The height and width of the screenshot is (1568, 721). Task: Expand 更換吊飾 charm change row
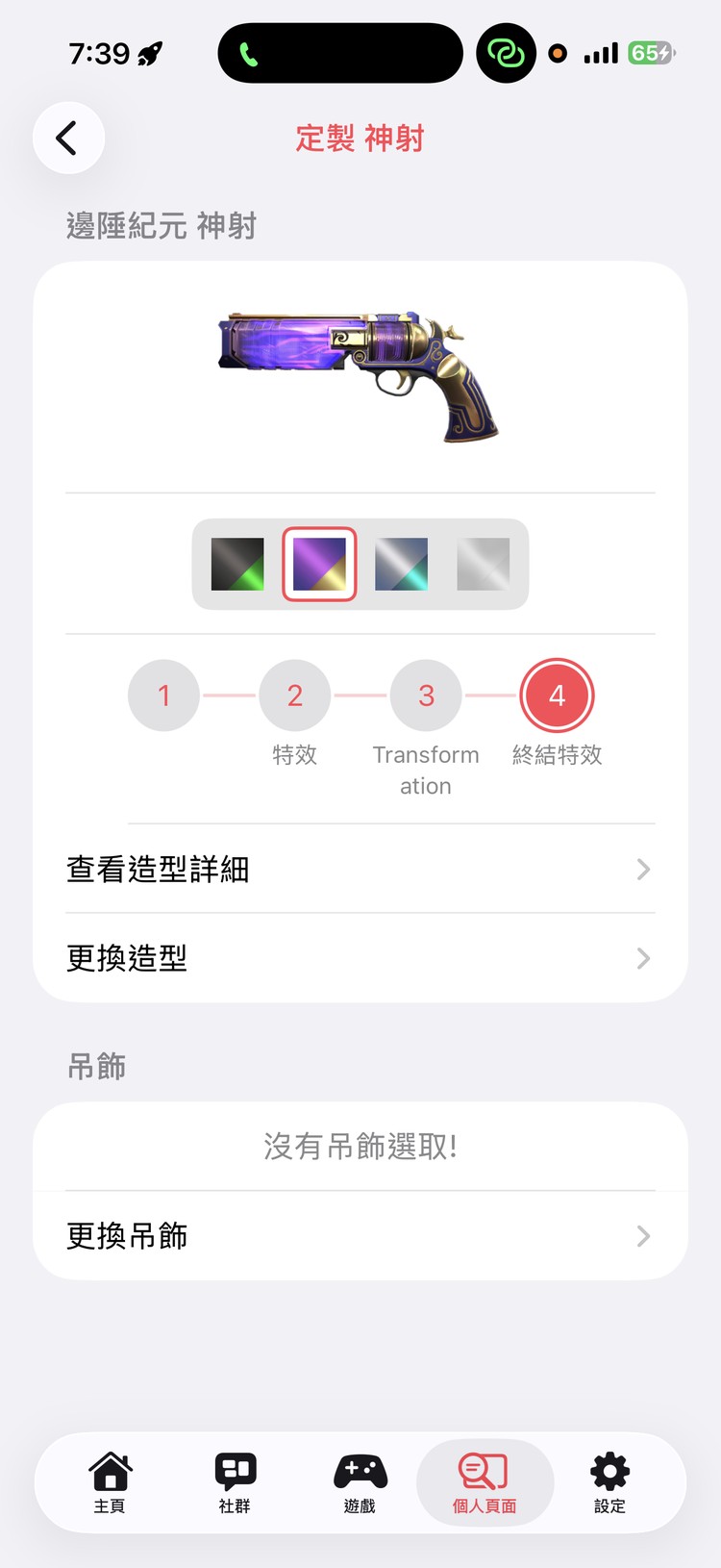coord(360,1236)
